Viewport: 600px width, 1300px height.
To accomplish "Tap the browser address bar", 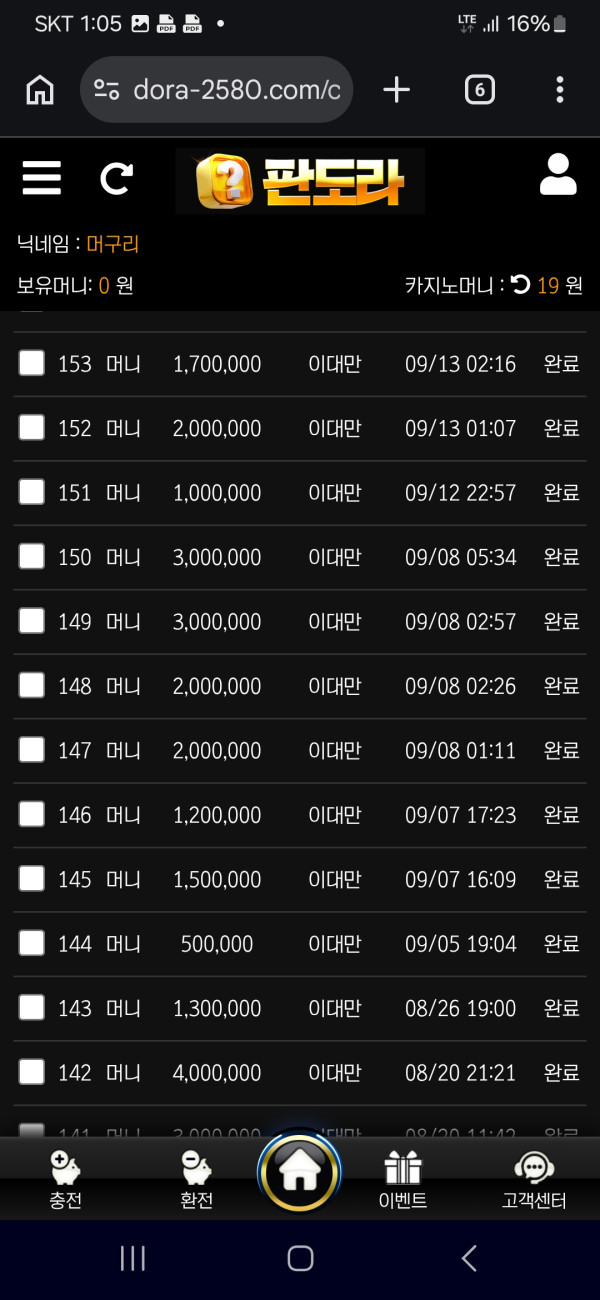I will (x=216, y=90).
